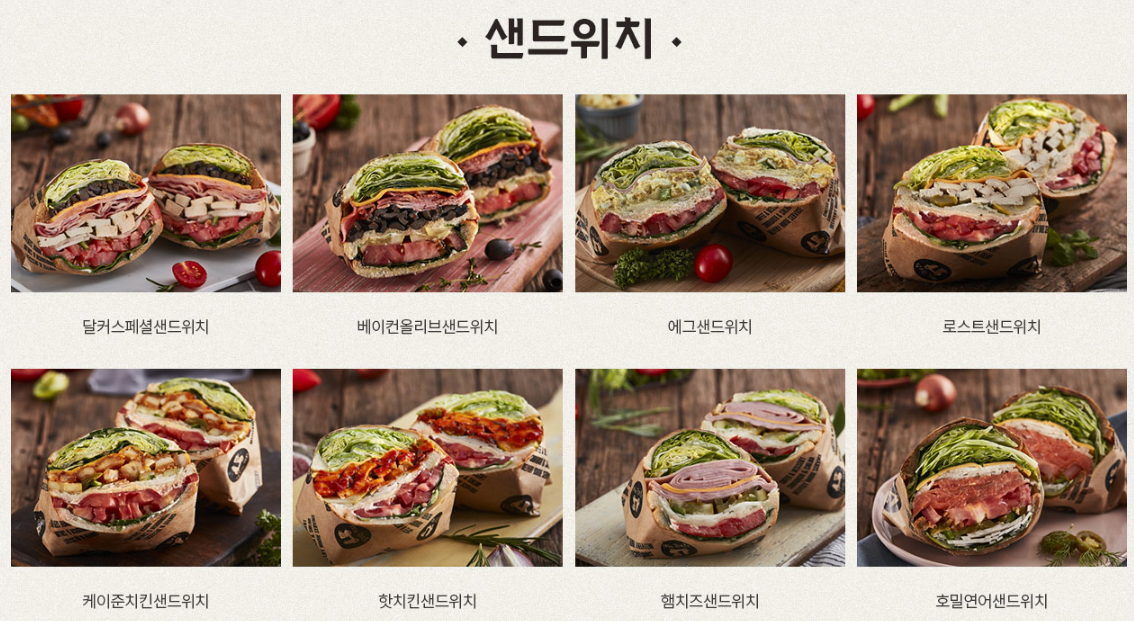Select the 에그샌드위치 menu tile
This screenshot has height=621, width=1134.
(709, 193)
